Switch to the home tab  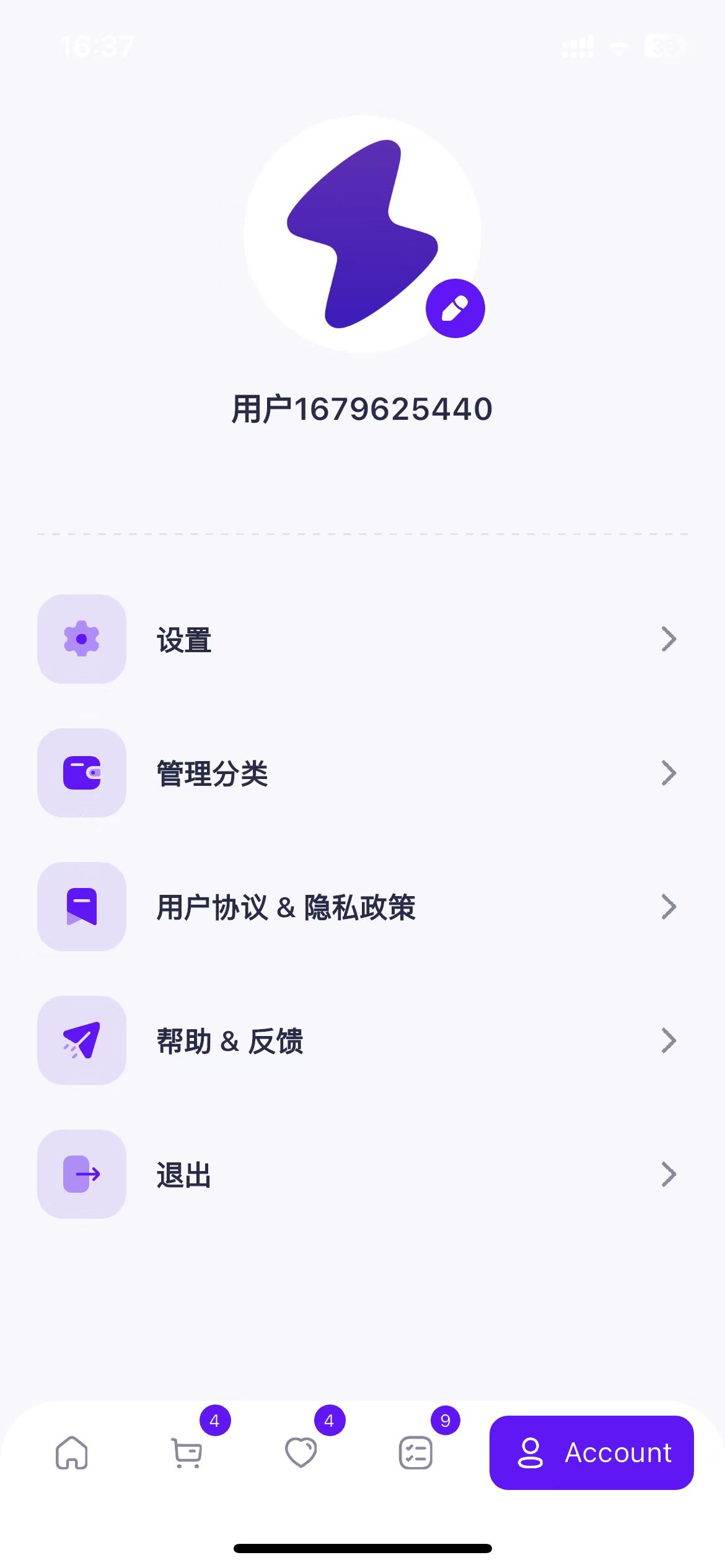(x=72, y=1453)
